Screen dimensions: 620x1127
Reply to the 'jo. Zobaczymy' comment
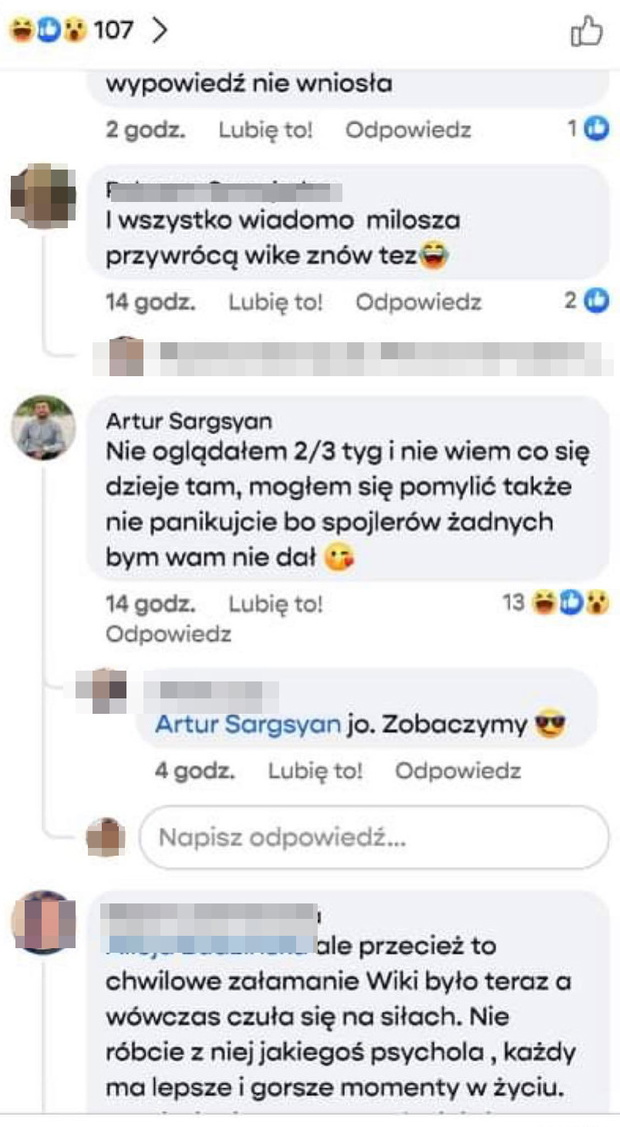(x=458, y=771)
